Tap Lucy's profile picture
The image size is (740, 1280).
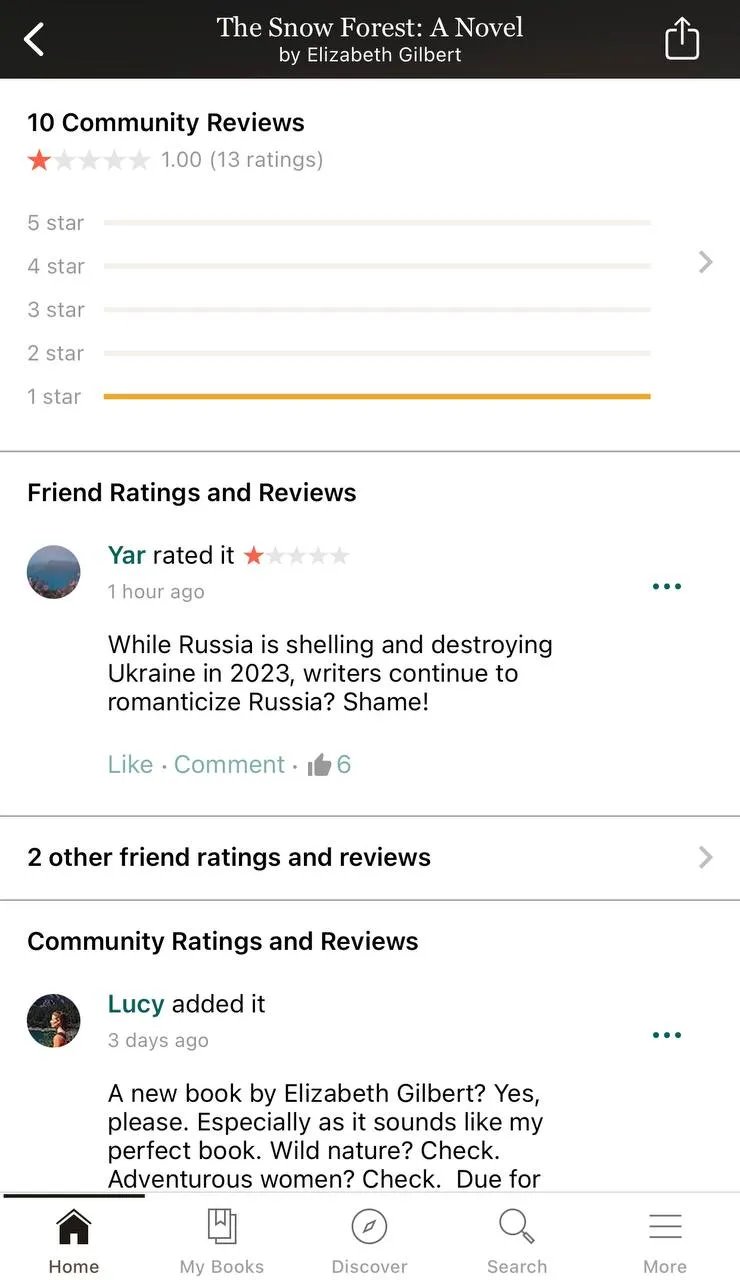pyautogui.click(x=53, y=1020)
